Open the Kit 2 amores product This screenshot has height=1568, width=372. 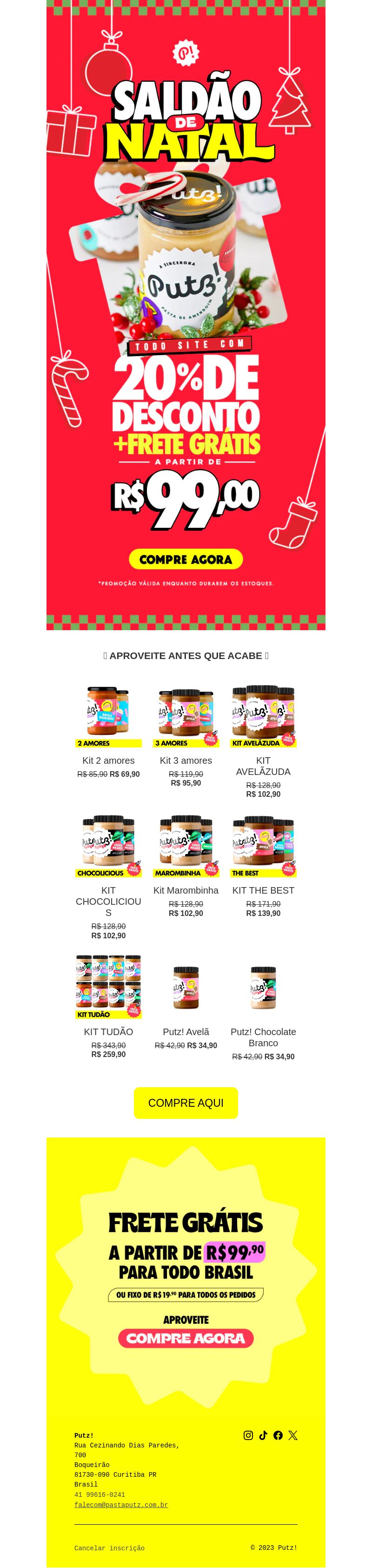pos(108,716)
